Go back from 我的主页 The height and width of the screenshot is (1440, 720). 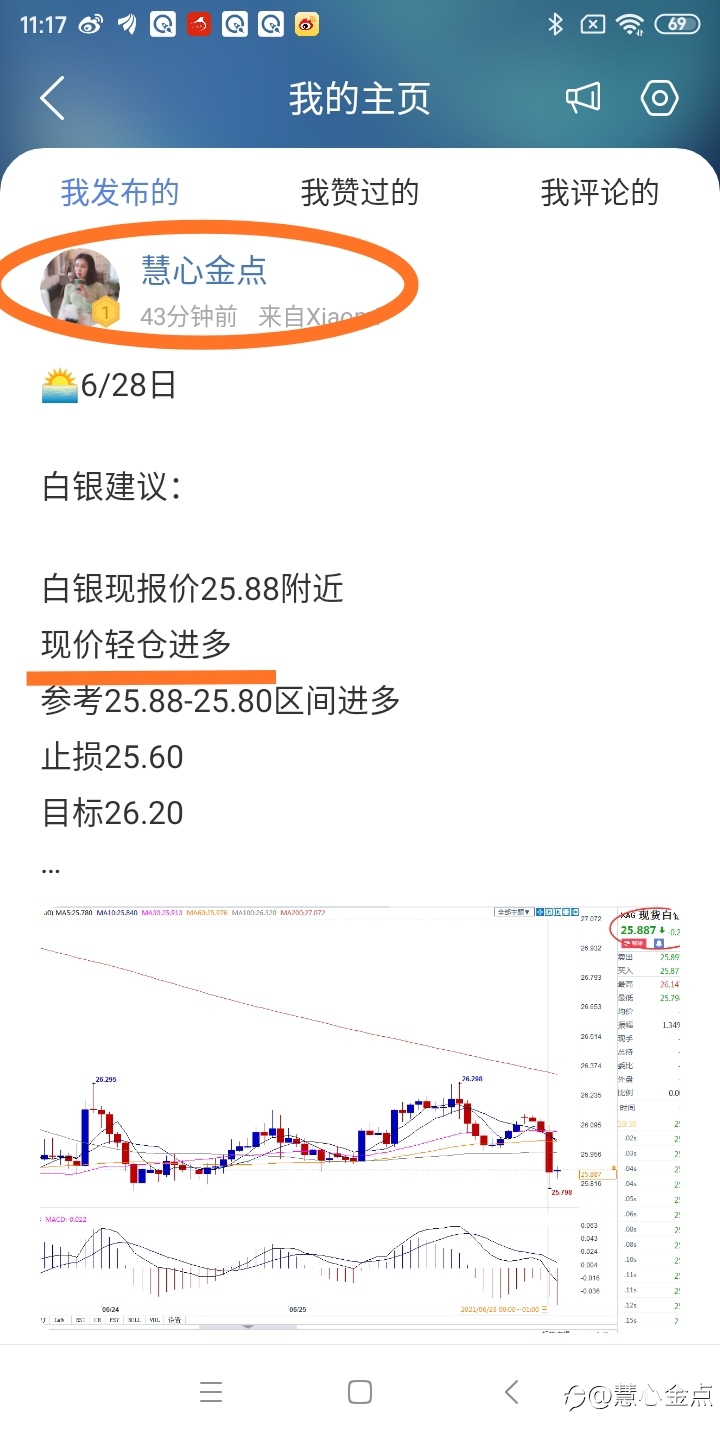[x=52, y=98]
